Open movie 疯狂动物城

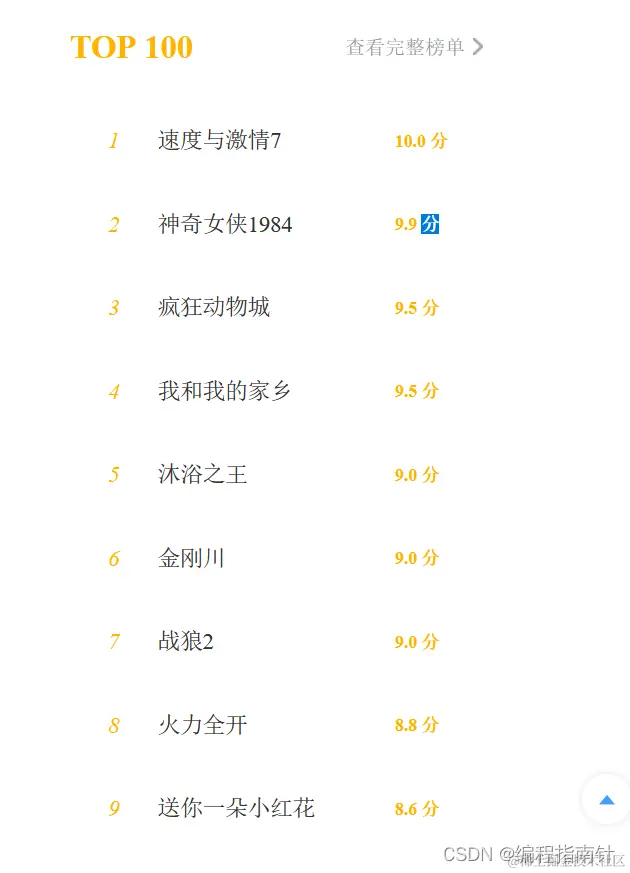pos(214,307)
